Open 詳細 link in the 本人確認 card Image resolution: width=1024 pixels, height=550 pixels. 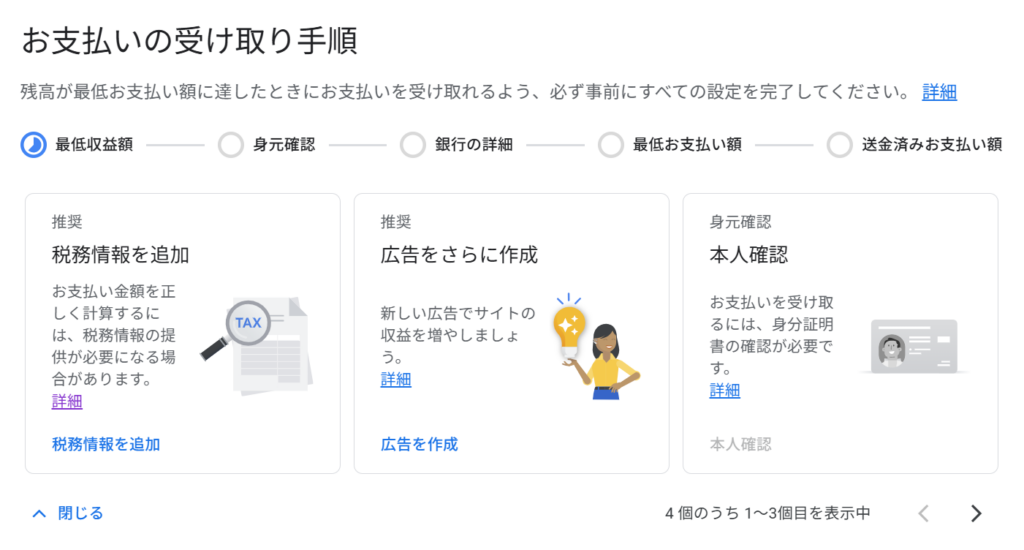(725, 390)
